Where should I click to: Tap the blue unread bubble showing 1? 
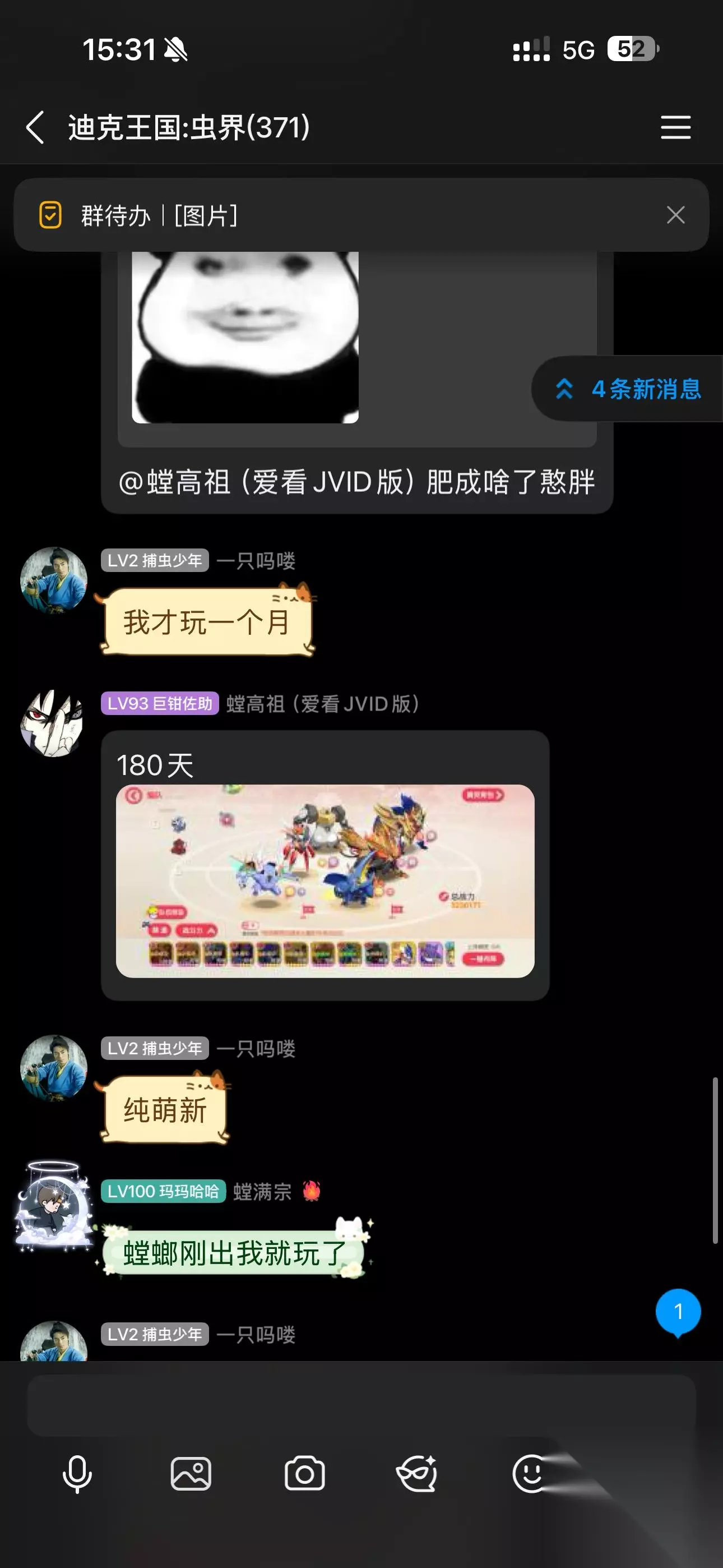[678, 1312]
